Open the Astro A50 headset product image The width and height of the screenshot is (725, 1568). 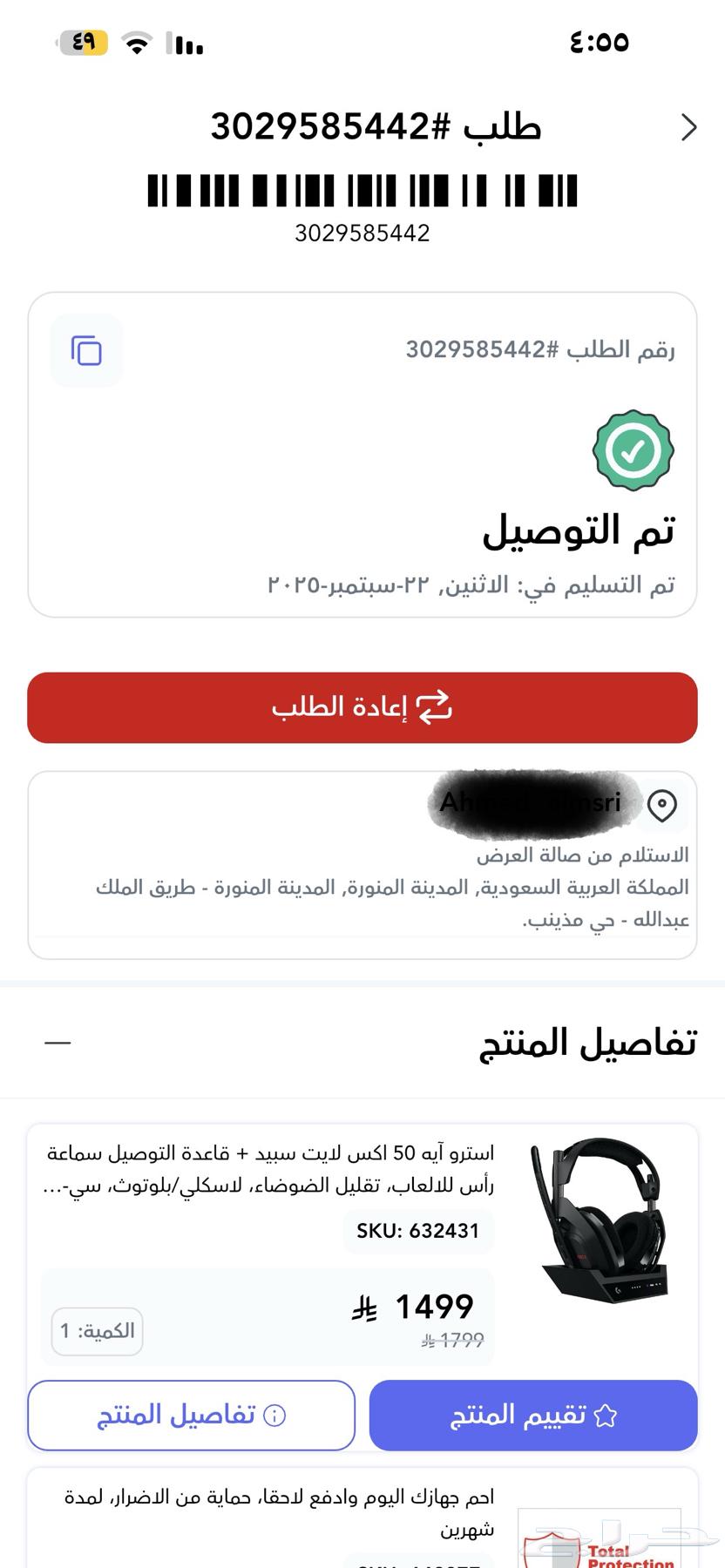[x=600, y=1220]
